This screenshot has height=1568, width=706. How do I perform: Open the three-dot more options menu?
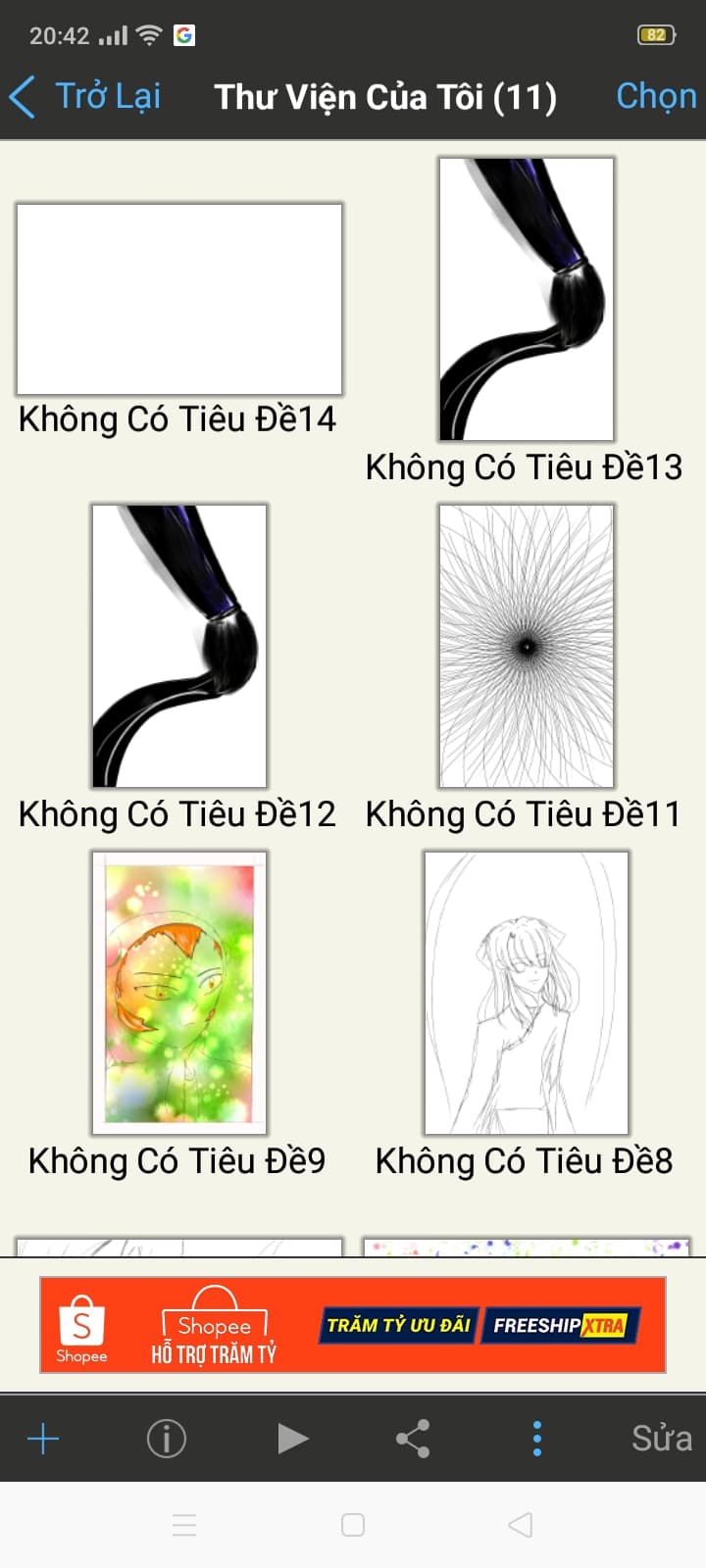tap(536, 1439)
